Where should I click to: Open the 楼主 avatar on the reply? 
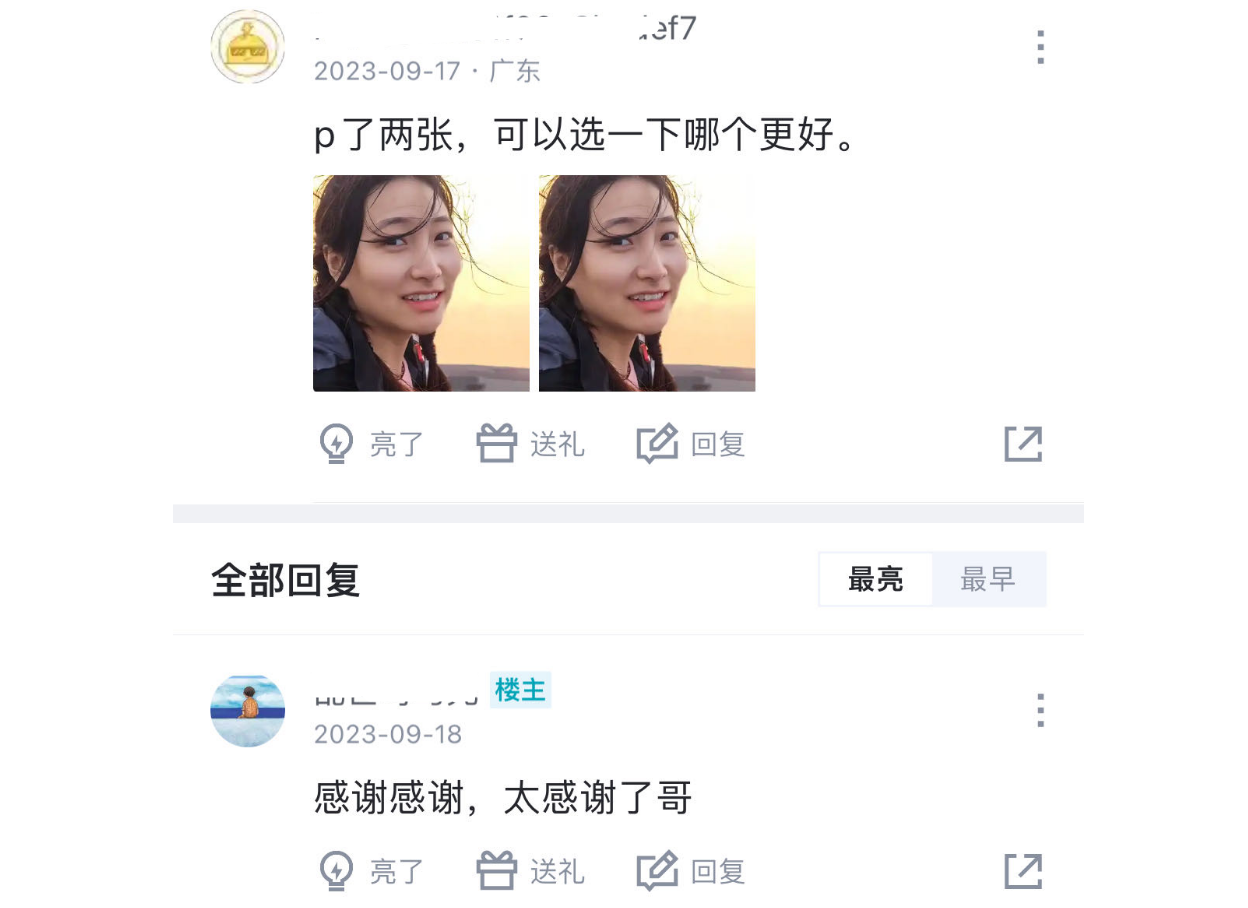248,710
